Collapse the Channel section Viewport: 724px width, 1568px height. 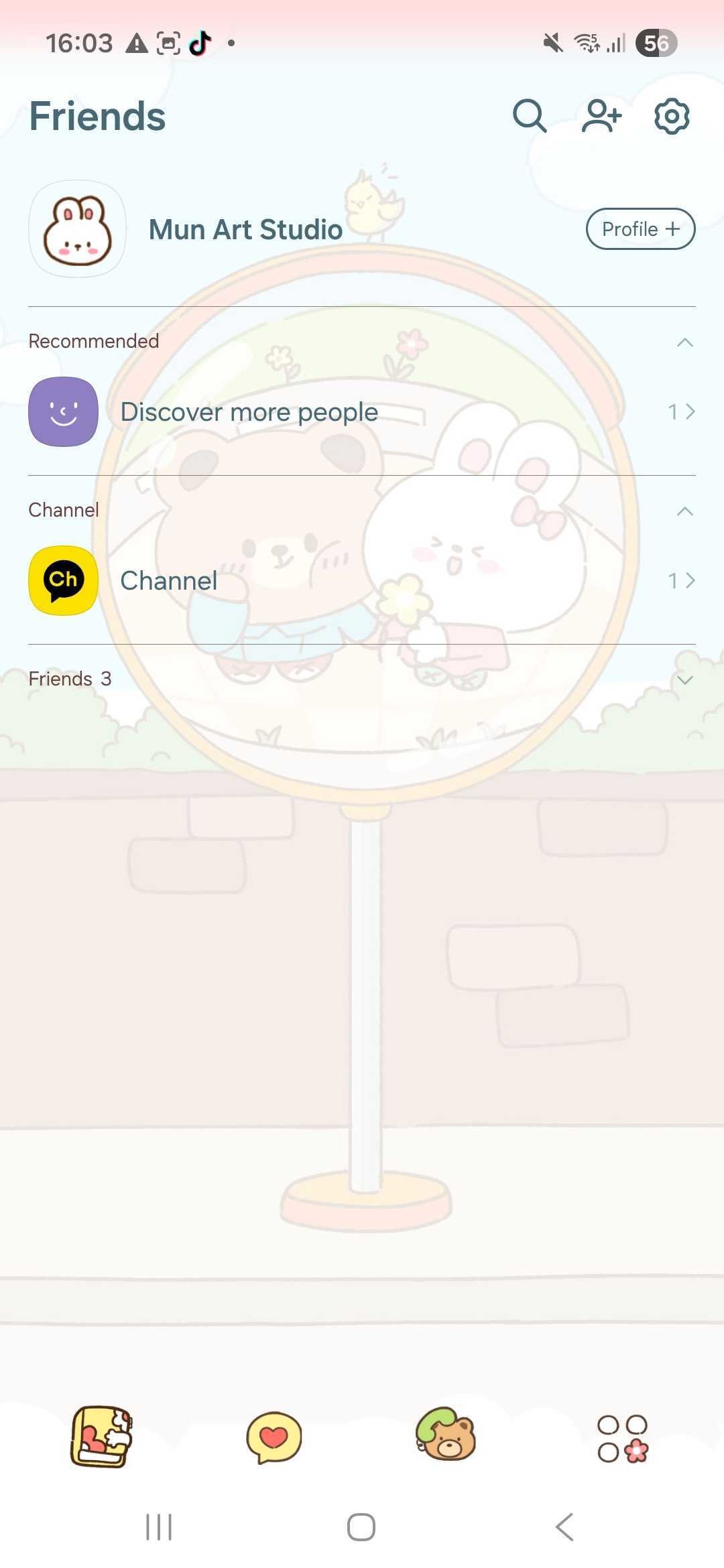click(x=684, y=511)
